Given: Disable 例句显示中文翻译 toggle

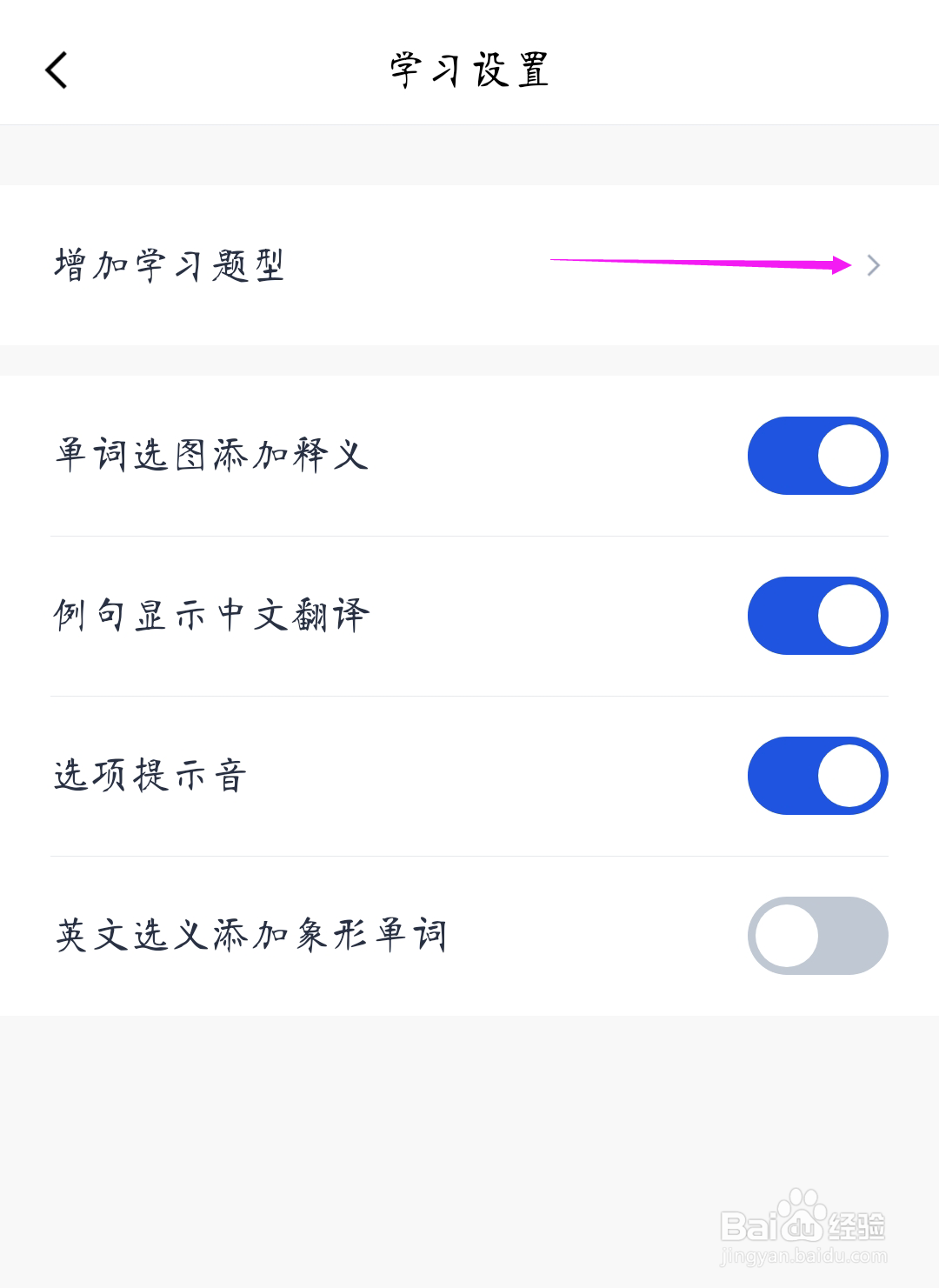Looking at the screenshot, I should [817, 616].
